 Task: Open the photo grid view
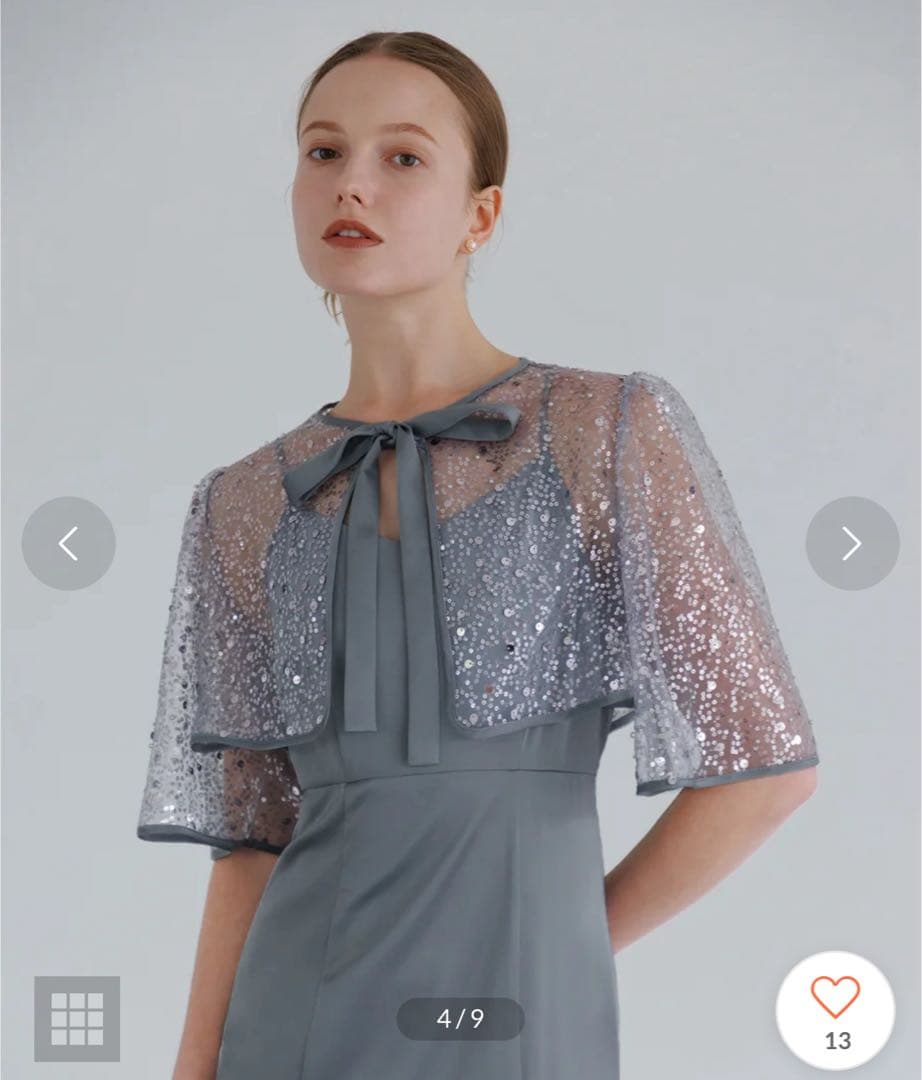tap(77, 1018)
